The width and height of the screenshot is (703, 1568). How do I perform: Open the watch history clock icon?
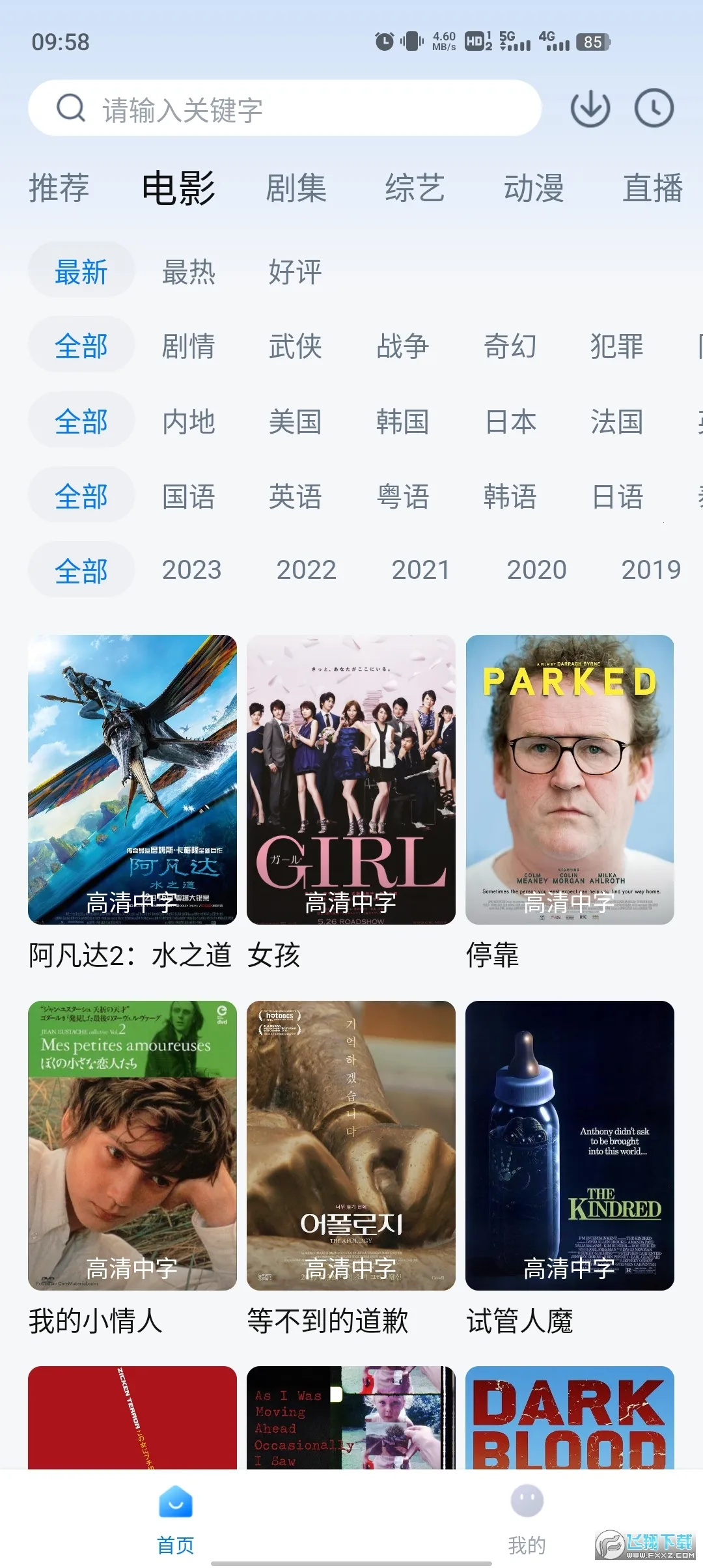pyautogui.click(x=654, y=108)
